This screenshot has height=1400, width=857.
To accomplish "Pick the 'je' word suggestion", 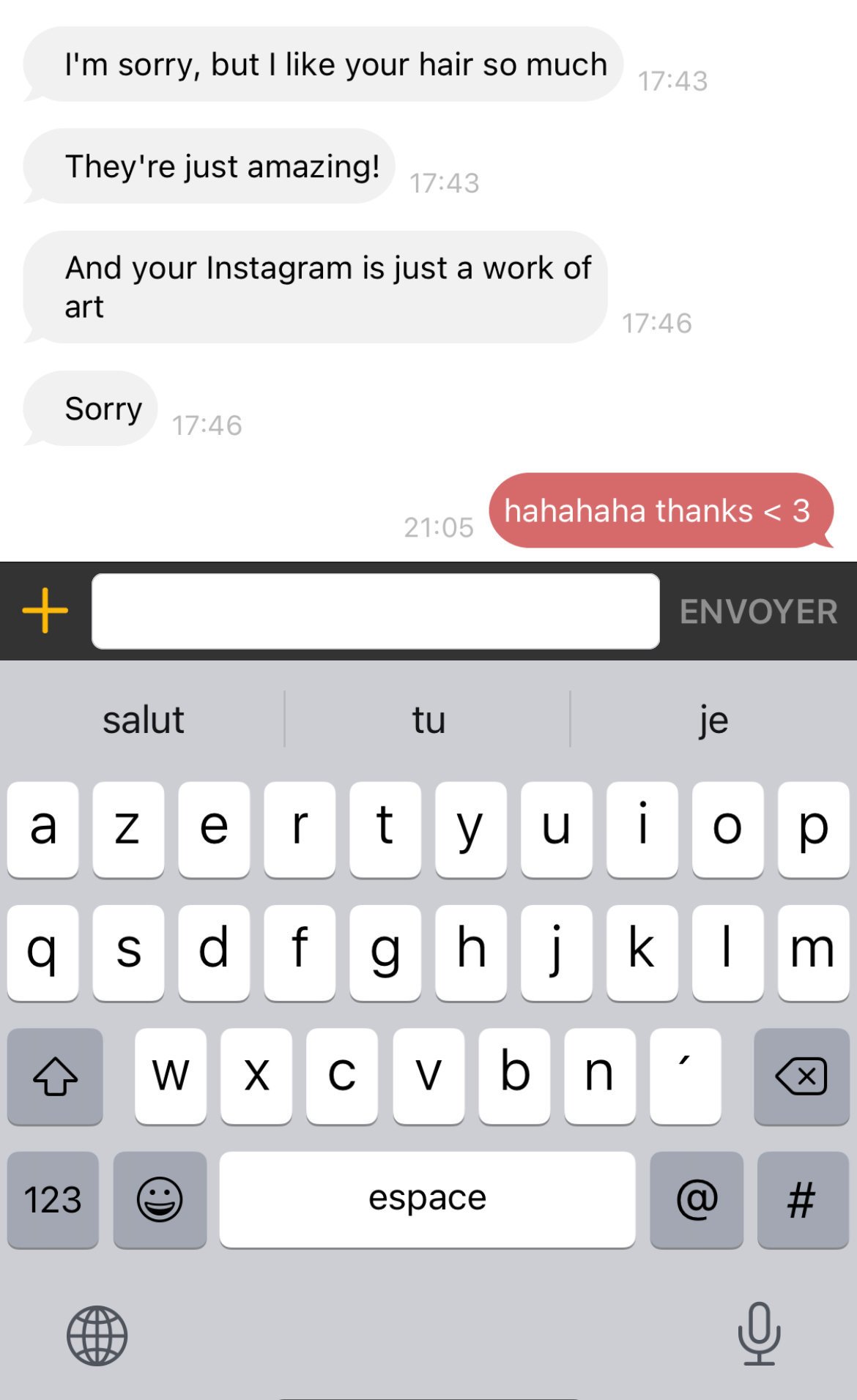I will click(x=713, y=720).
